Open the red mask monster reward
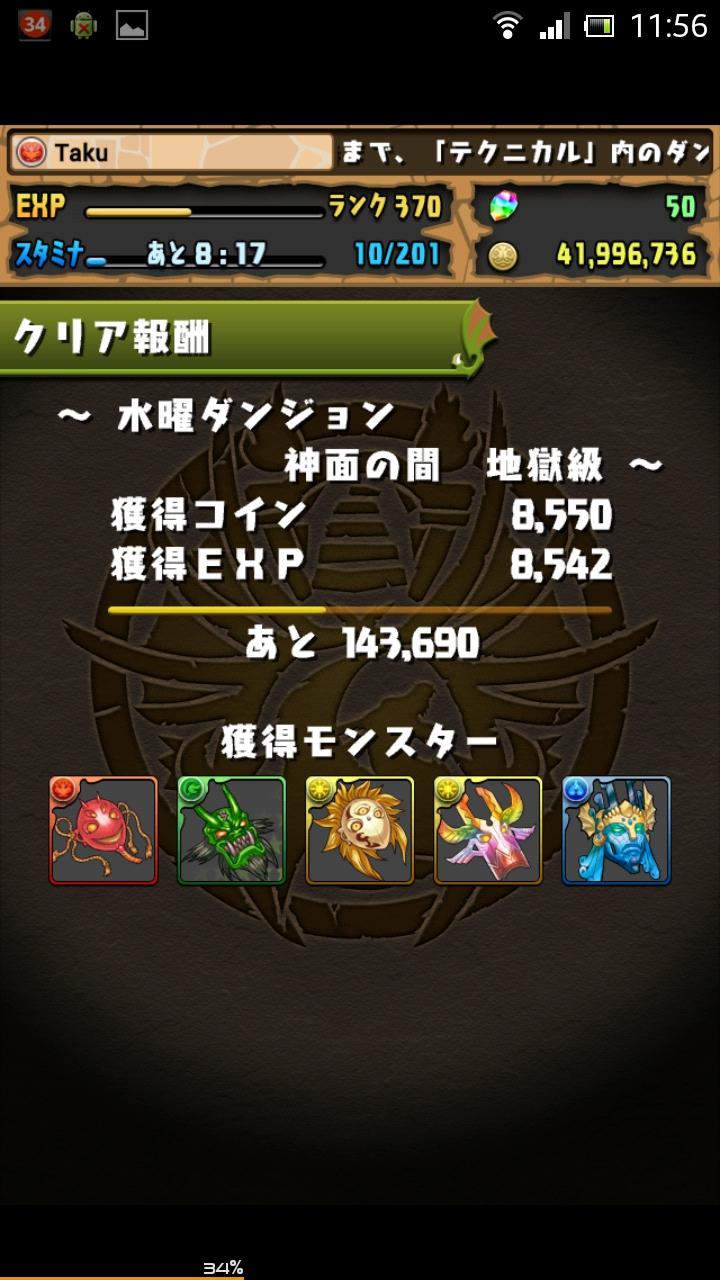 pyautogui.click(x=104, y=830)
